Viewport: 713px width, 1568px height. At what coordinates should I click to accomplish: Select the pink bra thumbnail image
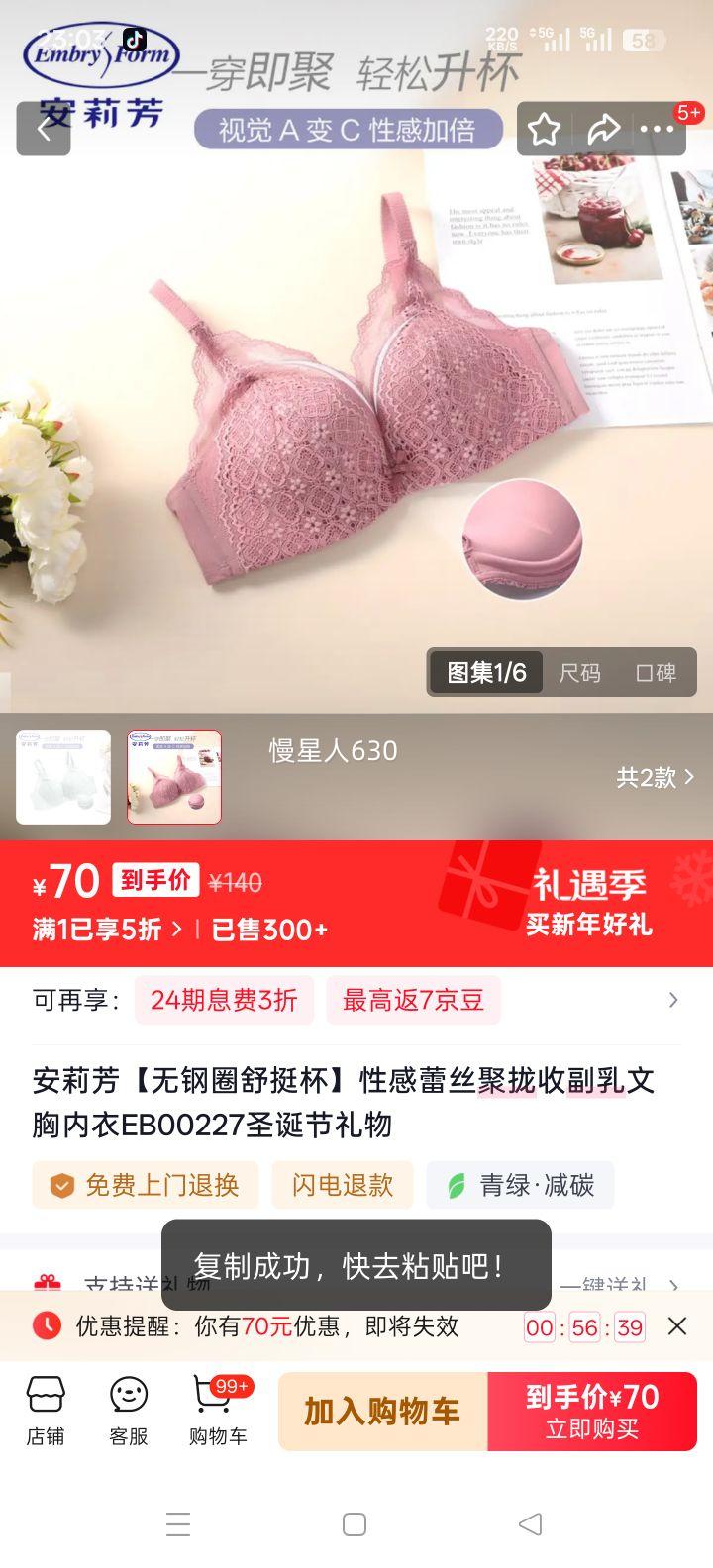coord(173,776)
